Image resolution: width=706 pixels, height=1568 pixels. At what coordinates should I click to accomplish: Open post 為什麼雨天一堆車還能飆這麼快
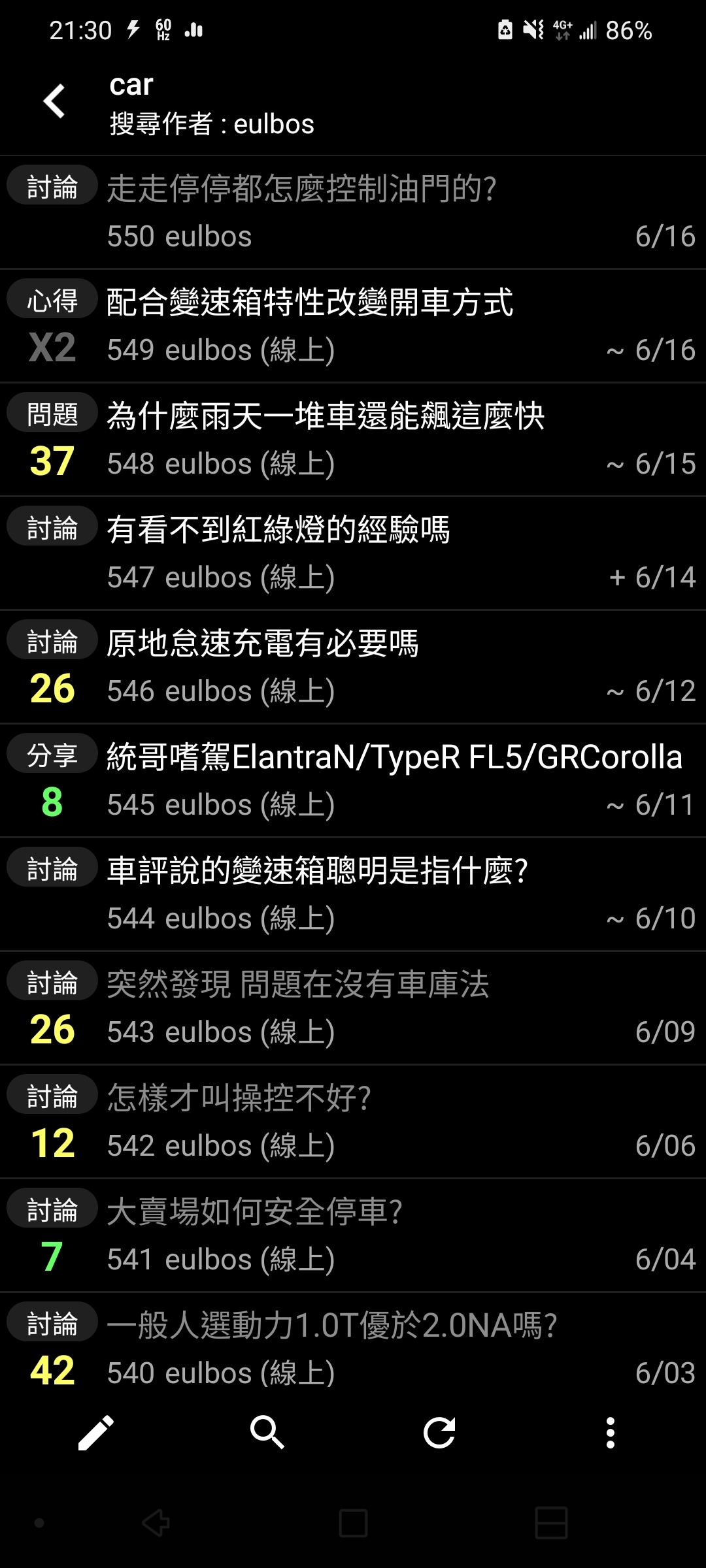353,440
